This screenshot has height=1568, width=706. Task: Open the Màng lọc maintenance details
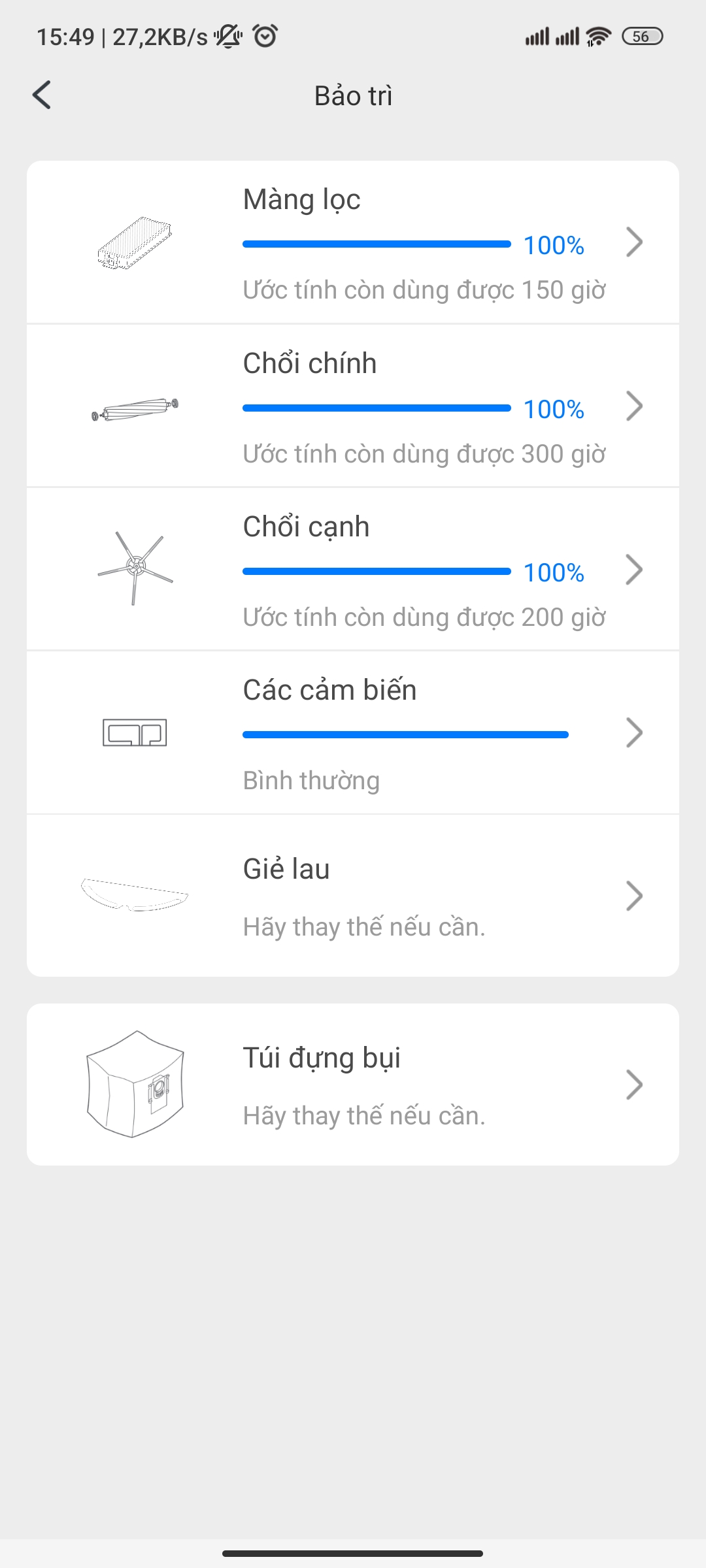point(353,242)
